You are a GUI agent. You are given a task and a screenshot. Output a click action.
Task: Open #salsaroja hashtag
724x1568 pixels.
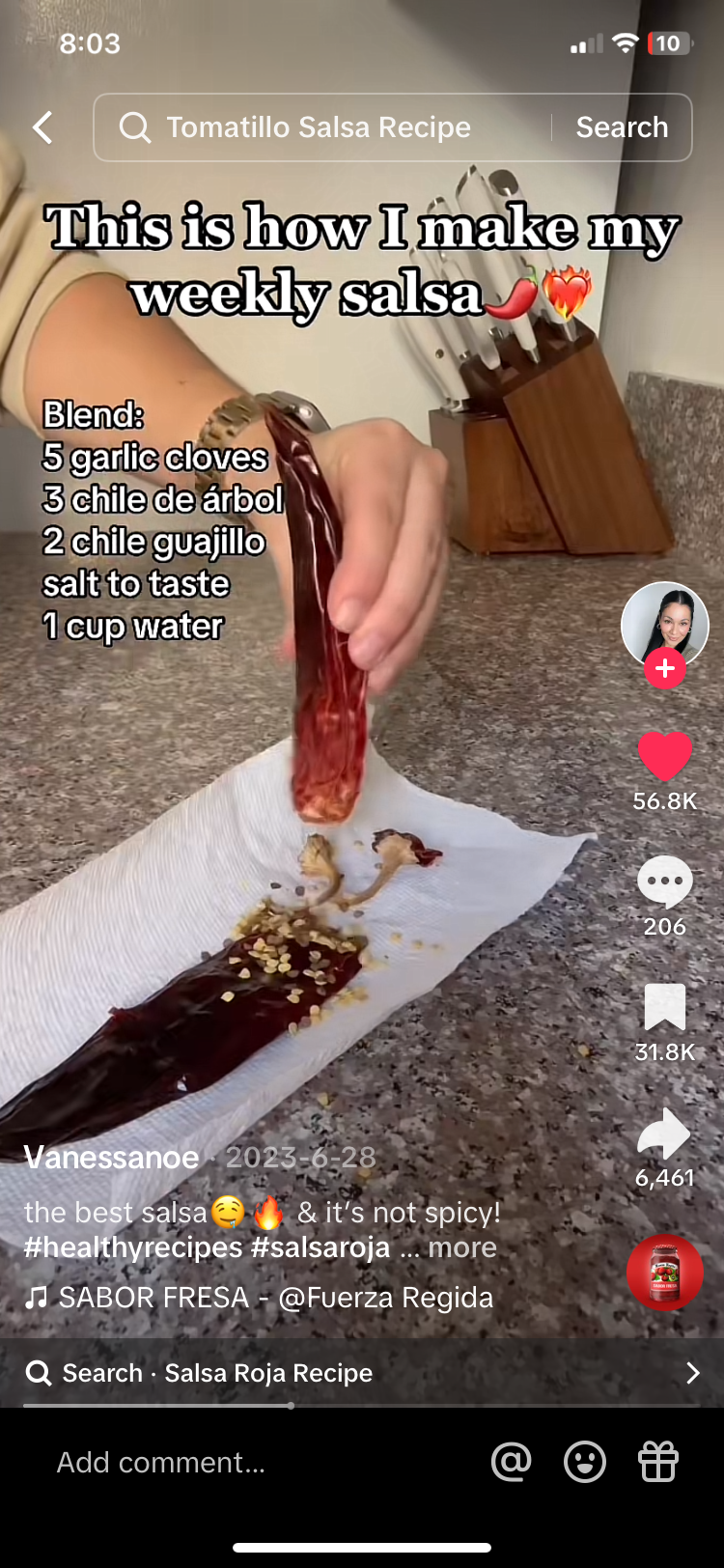tap(320, 1247)
